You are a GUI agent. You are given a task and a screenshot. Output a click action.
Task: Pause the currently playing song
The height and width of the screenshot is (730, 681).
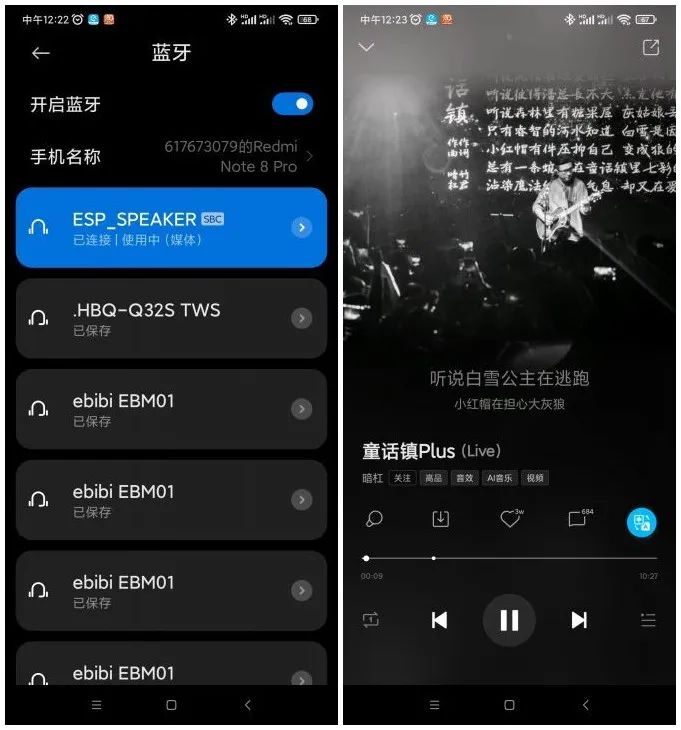coord(509,620)
